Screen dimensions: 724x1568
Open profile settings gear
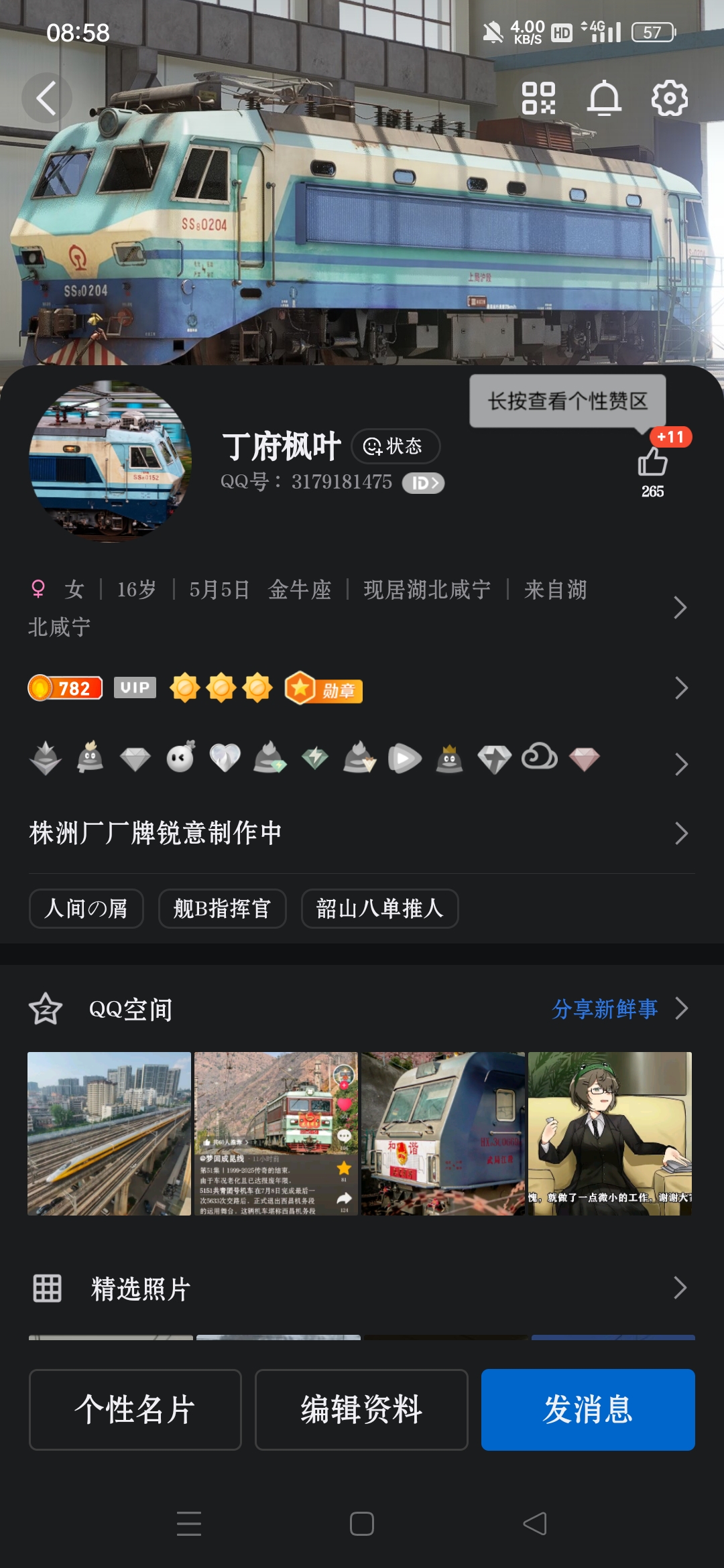tap(670, 99)
